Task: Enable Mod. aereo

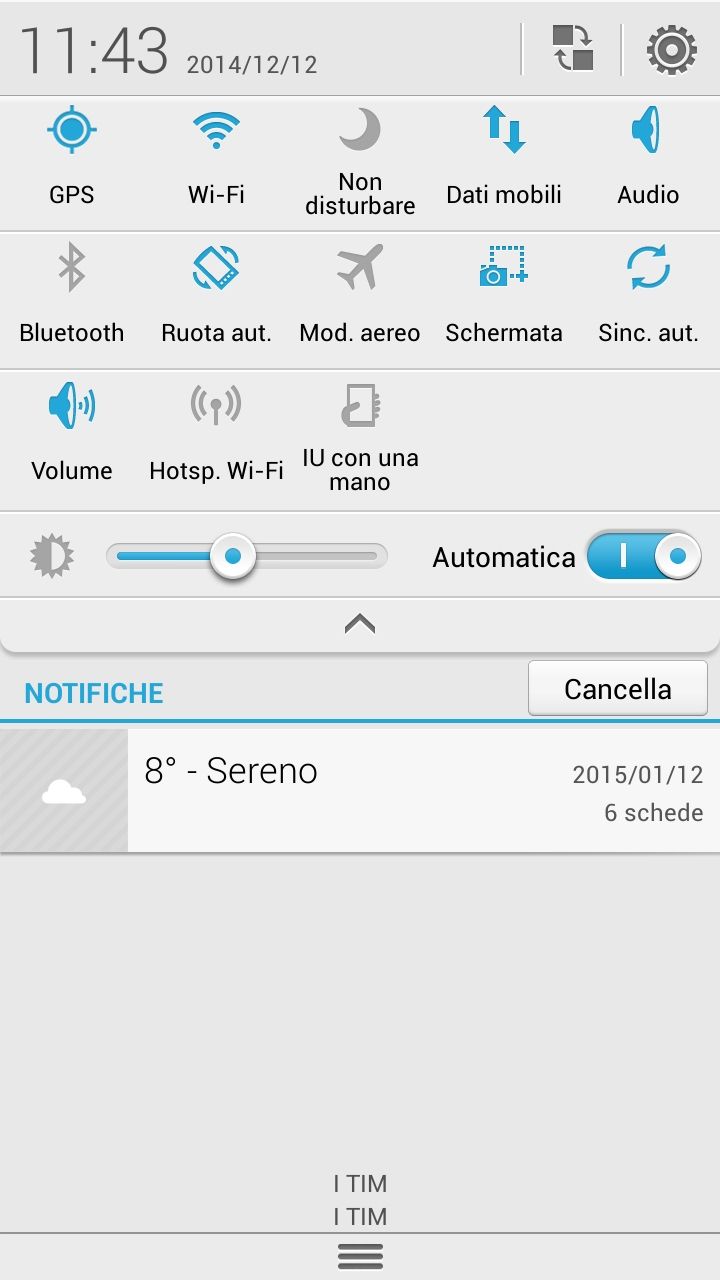Action: [360, 300]
